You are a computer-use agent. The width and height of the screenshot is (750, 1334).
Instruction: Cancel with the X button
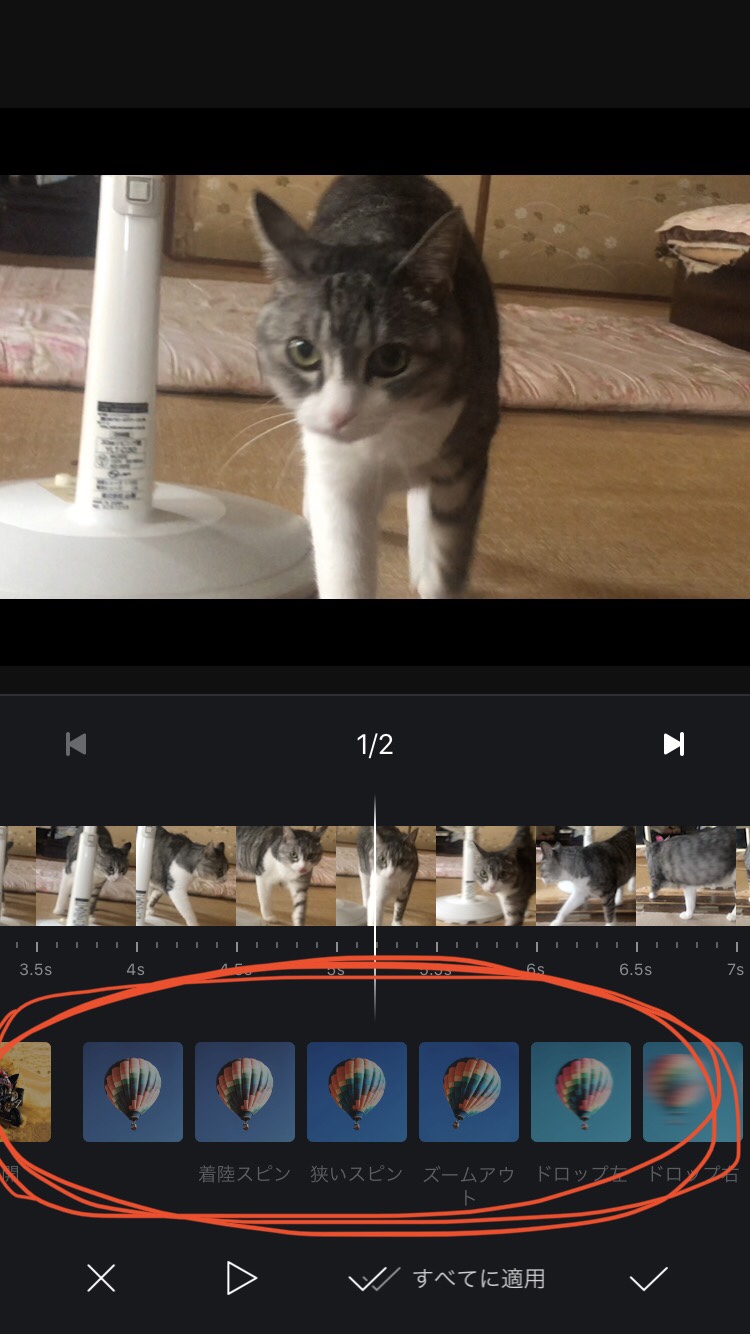point(101,1278)
